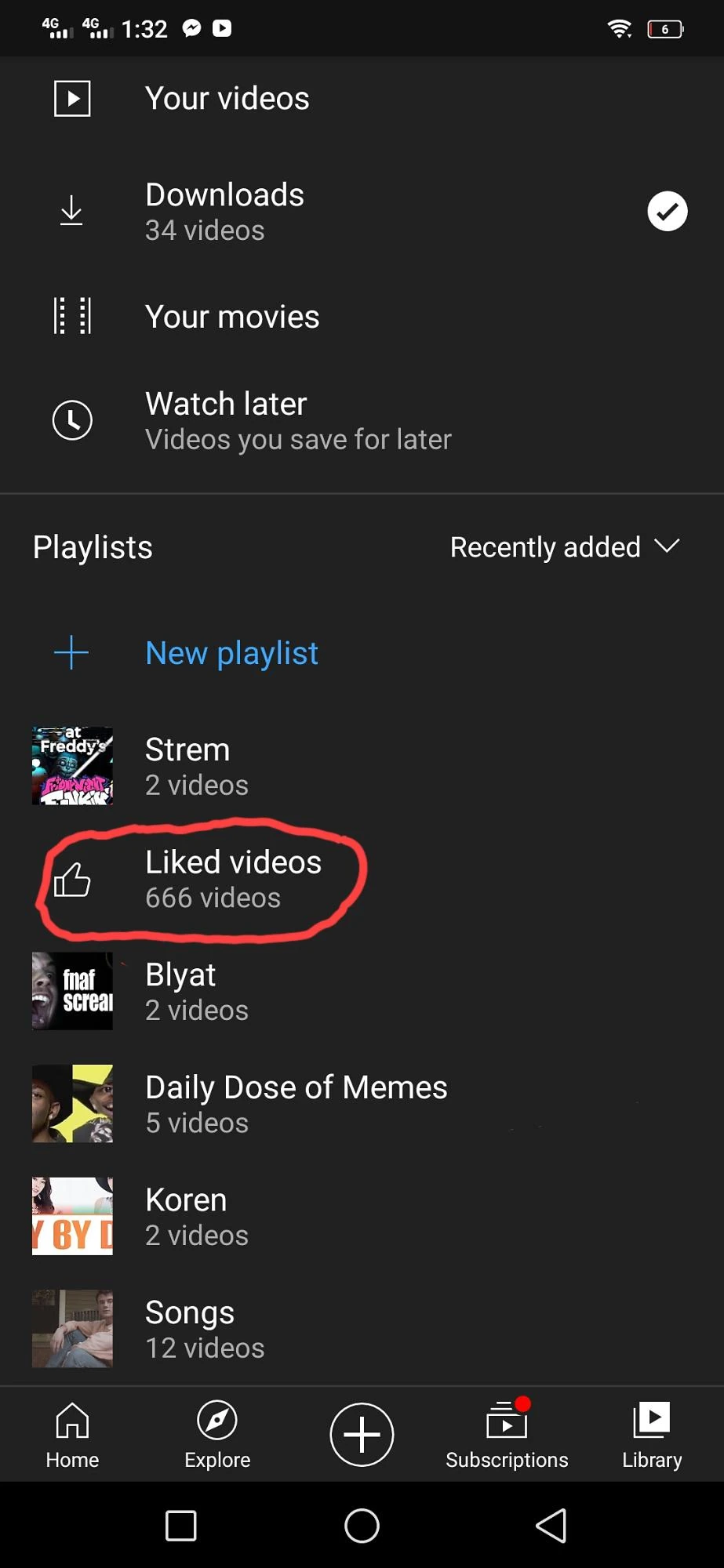Open Your videos
The height and width of the screenshot is (1568, 724).
point(227,99)
